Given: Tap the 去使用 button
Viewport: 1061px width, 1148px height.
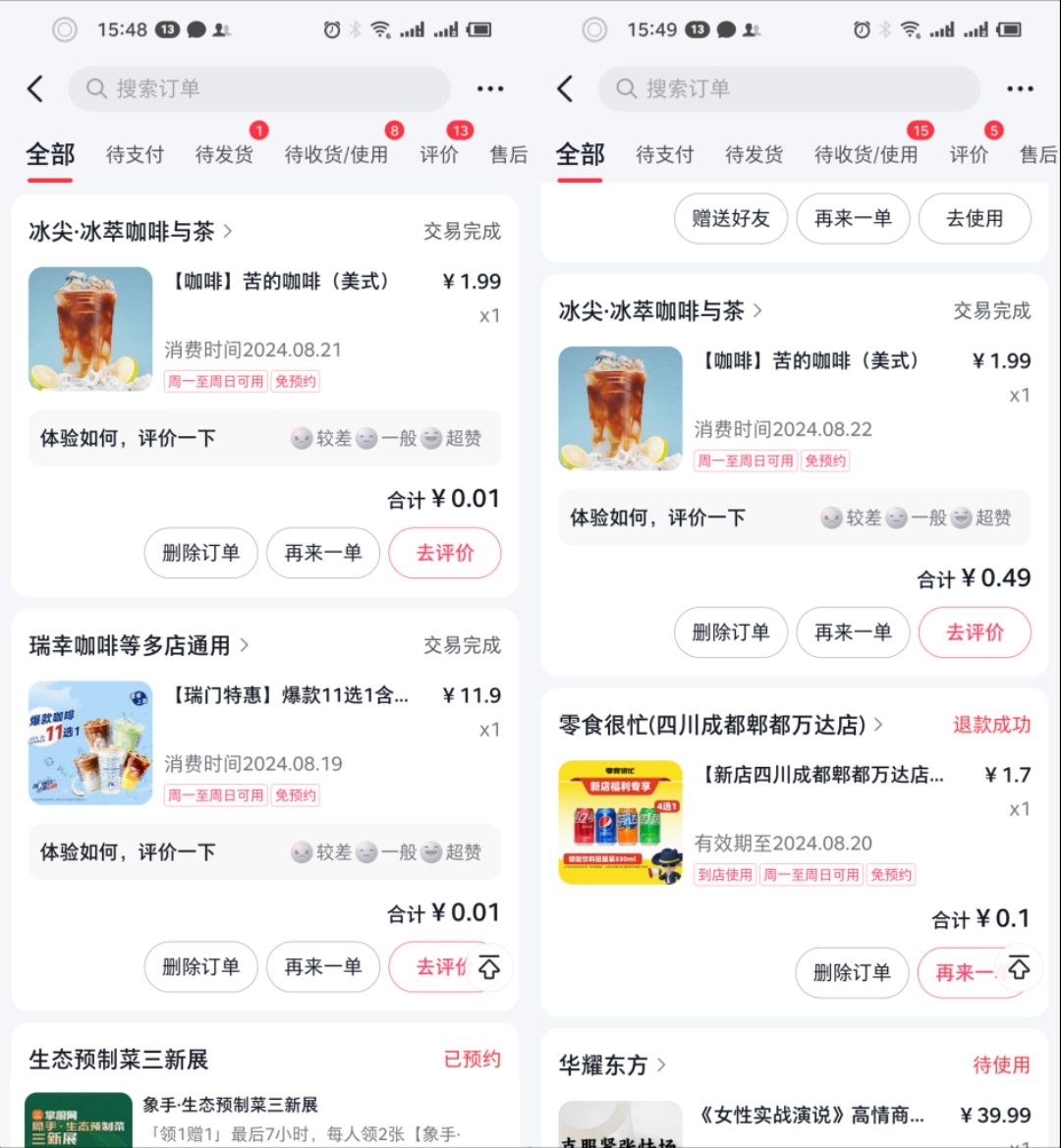Looking at the screenshot, I should click(974, 219).
